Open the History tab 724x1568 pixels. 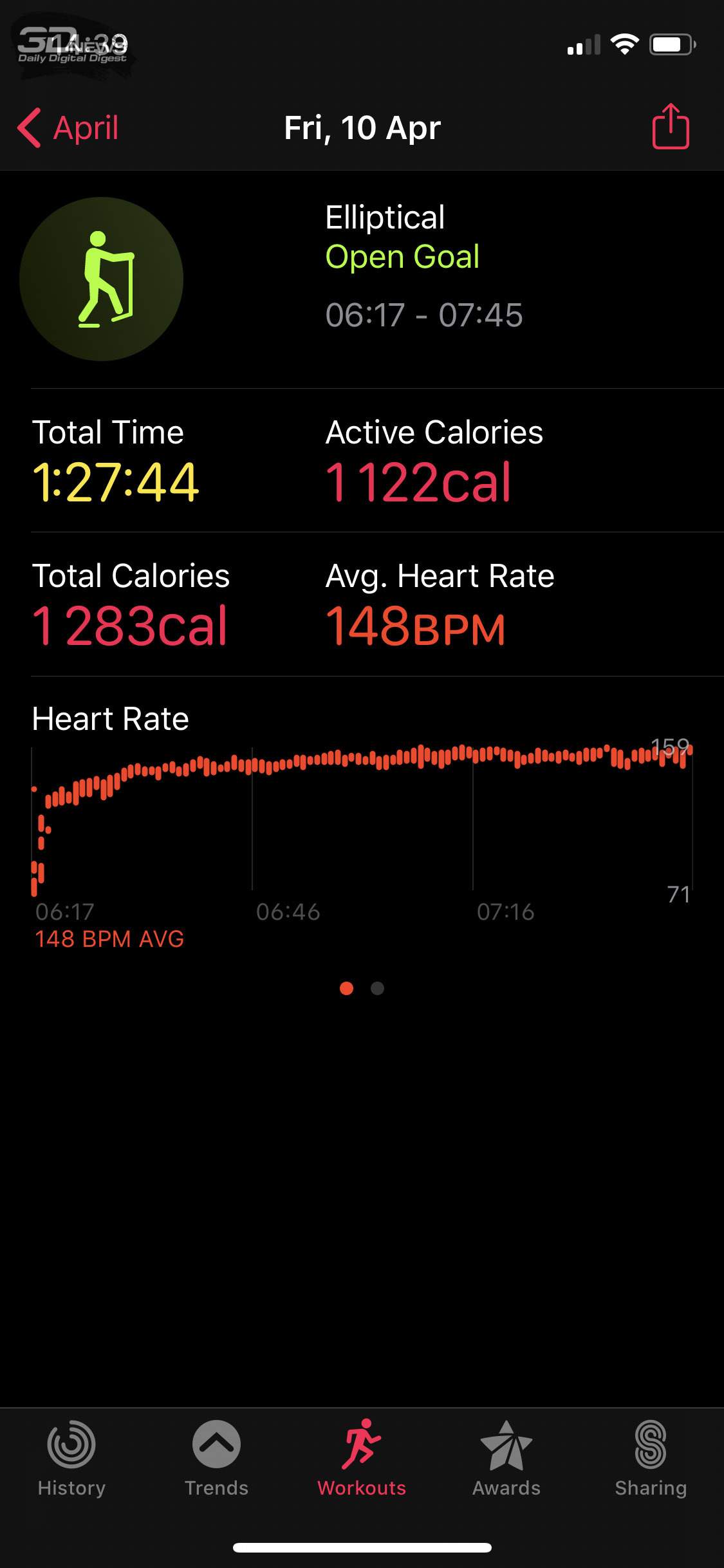pyautogui.click(x=71, y=1459)
